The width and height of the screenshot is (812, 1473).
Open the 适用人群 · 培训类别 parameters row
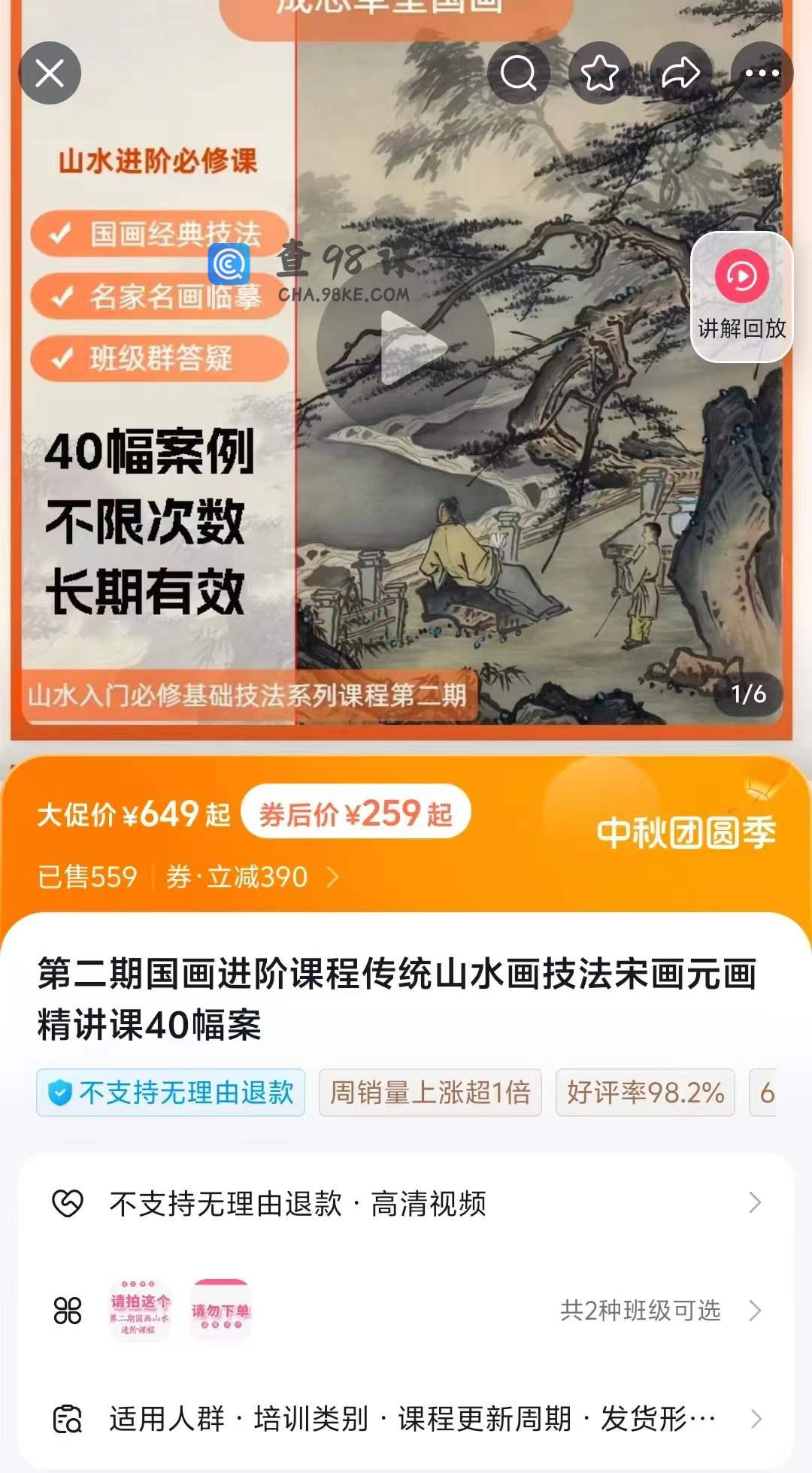coord(406,1419)
